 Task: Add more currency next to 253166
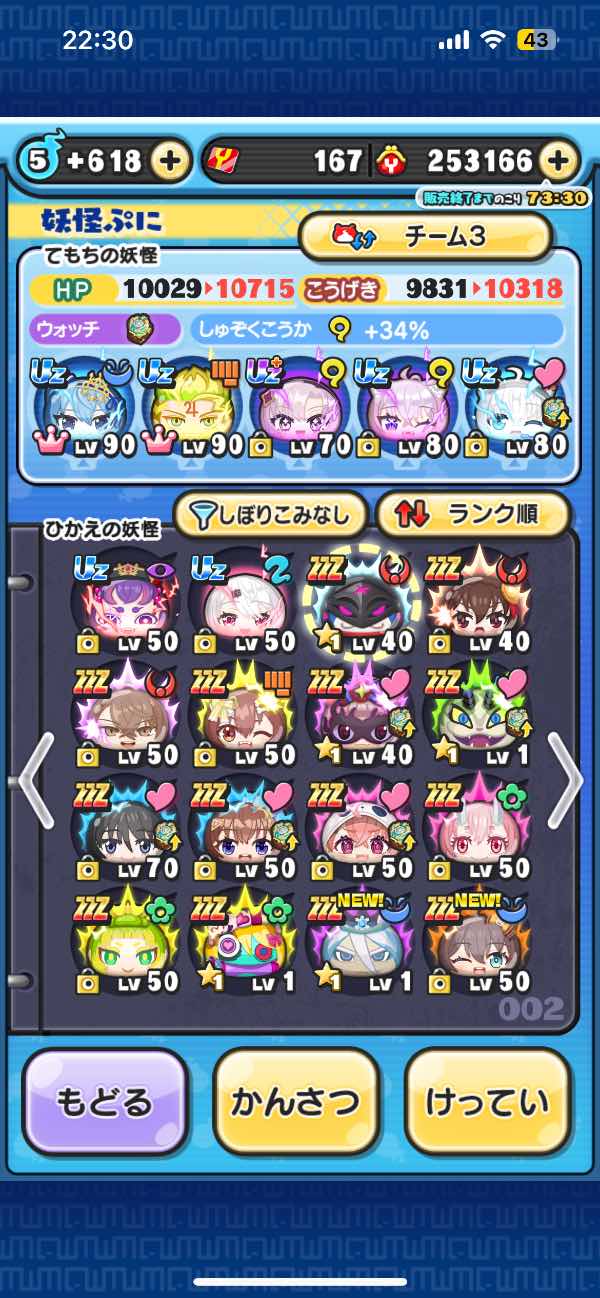559,160
